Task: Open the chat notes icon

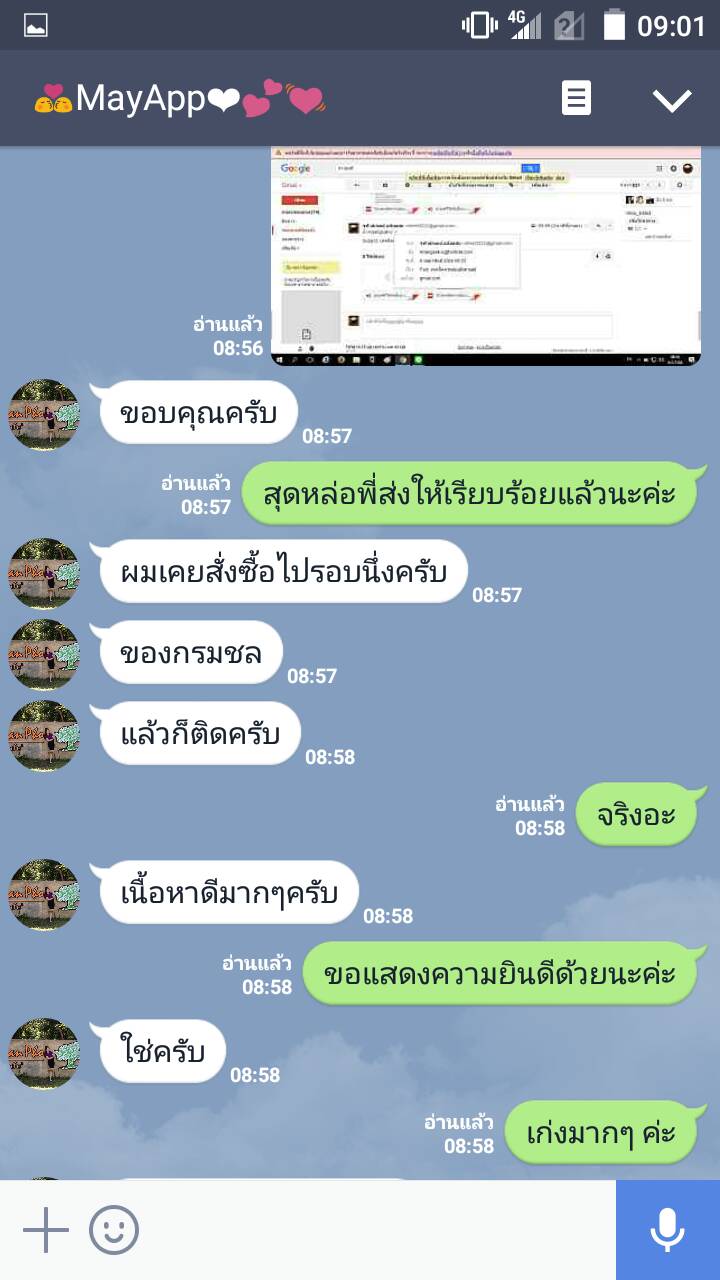Action: [x=576, y=98]
